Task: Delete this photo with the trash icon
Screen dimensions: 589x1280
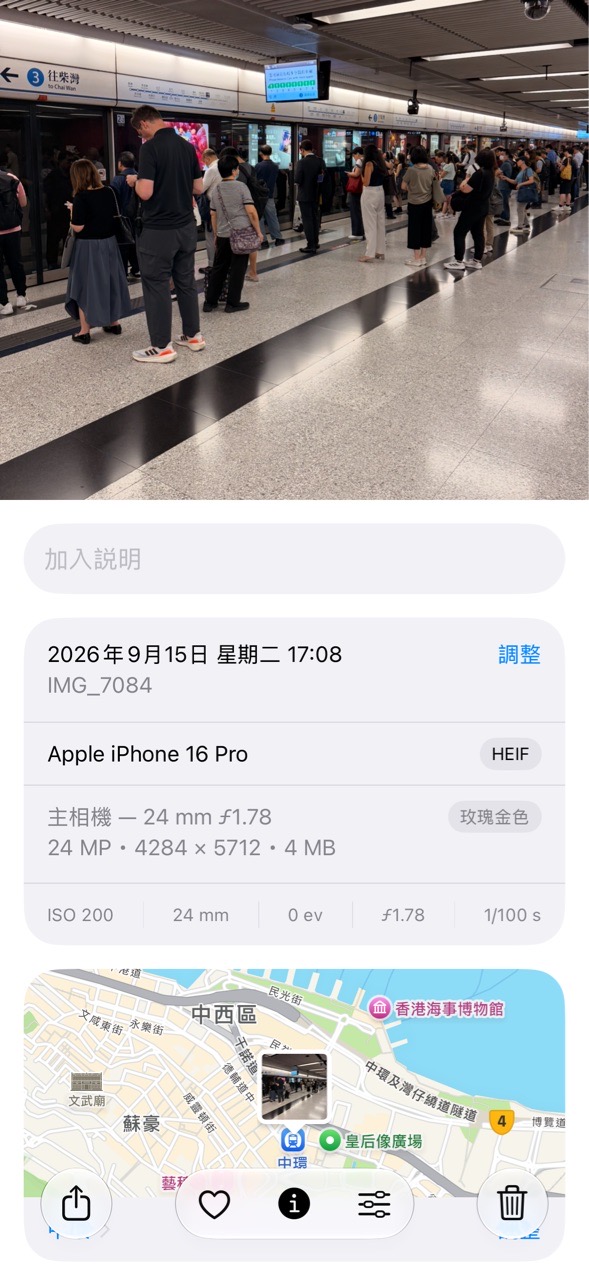Action: (x=512, y=1204)
